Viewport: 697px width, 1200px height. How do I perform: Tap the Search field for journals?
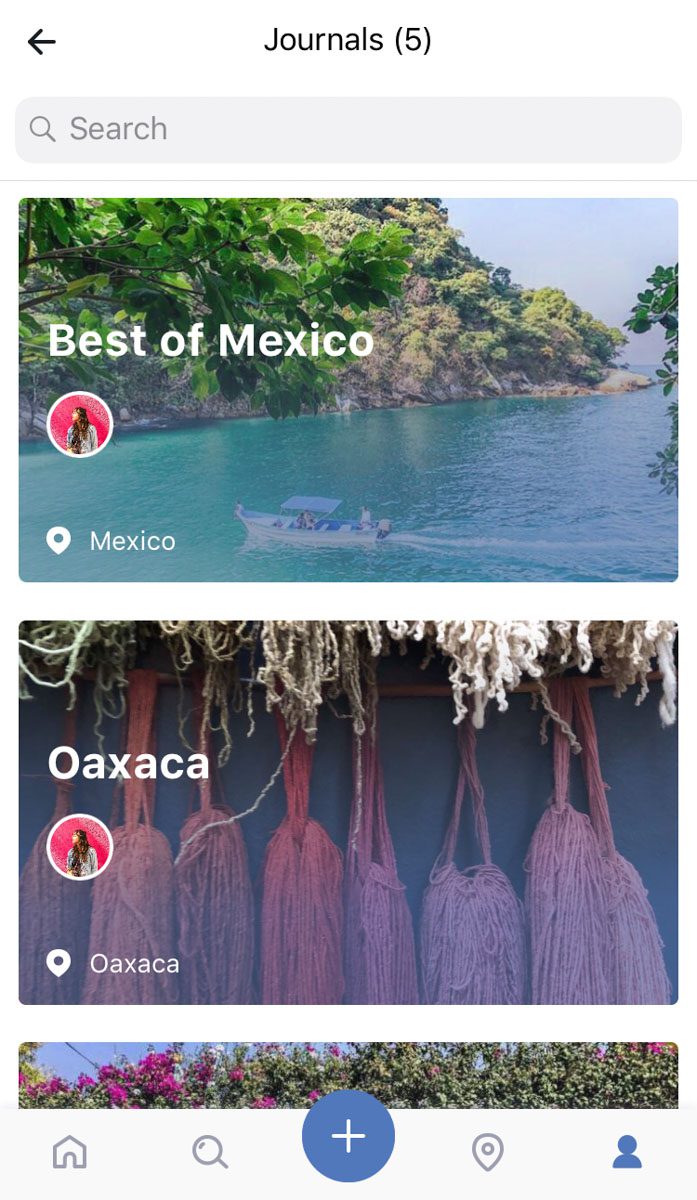click(348, 129)
